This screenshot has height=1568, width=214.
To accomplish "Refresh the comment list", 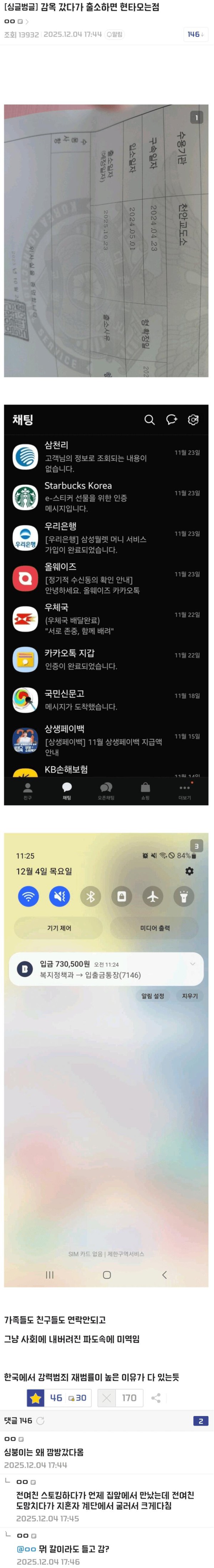I will pyautogui.click(x=41, y=1421).
